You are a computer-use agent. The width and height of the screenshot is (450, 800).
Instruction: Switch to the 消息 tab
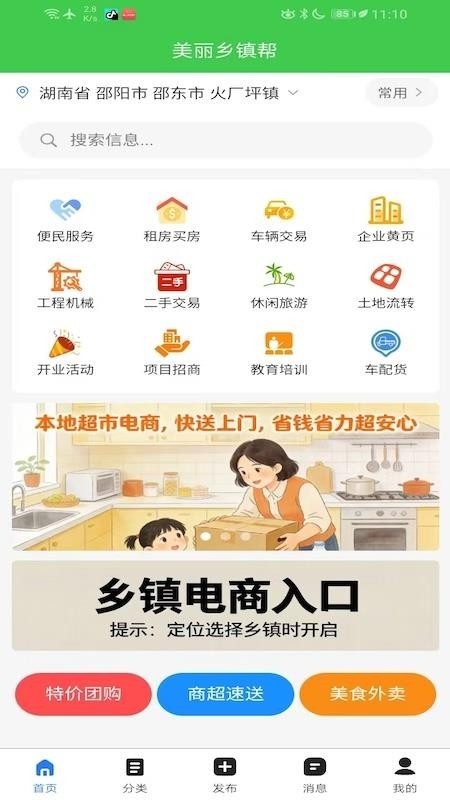[x=315, y=775]
